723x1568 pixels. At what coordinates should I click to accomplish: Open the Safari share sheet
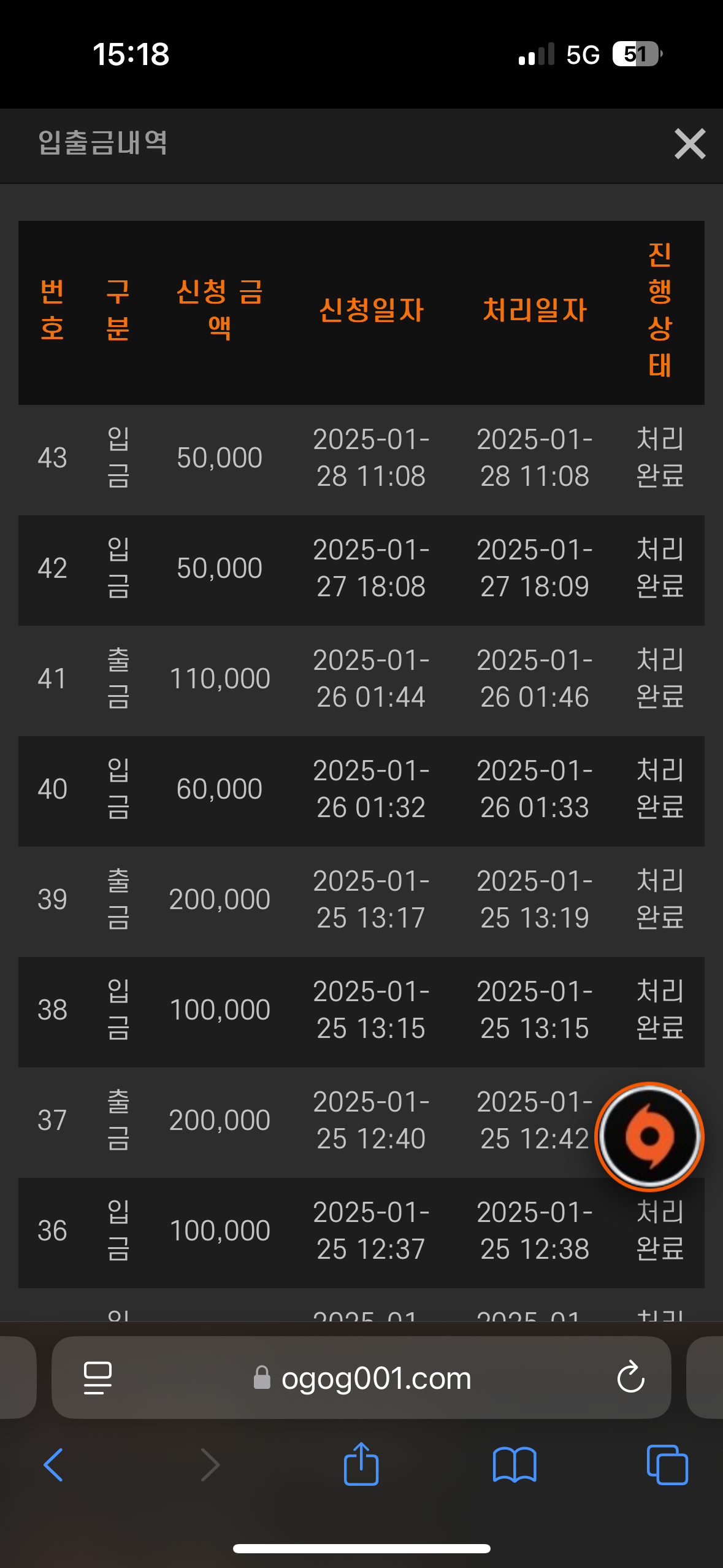361,1464
